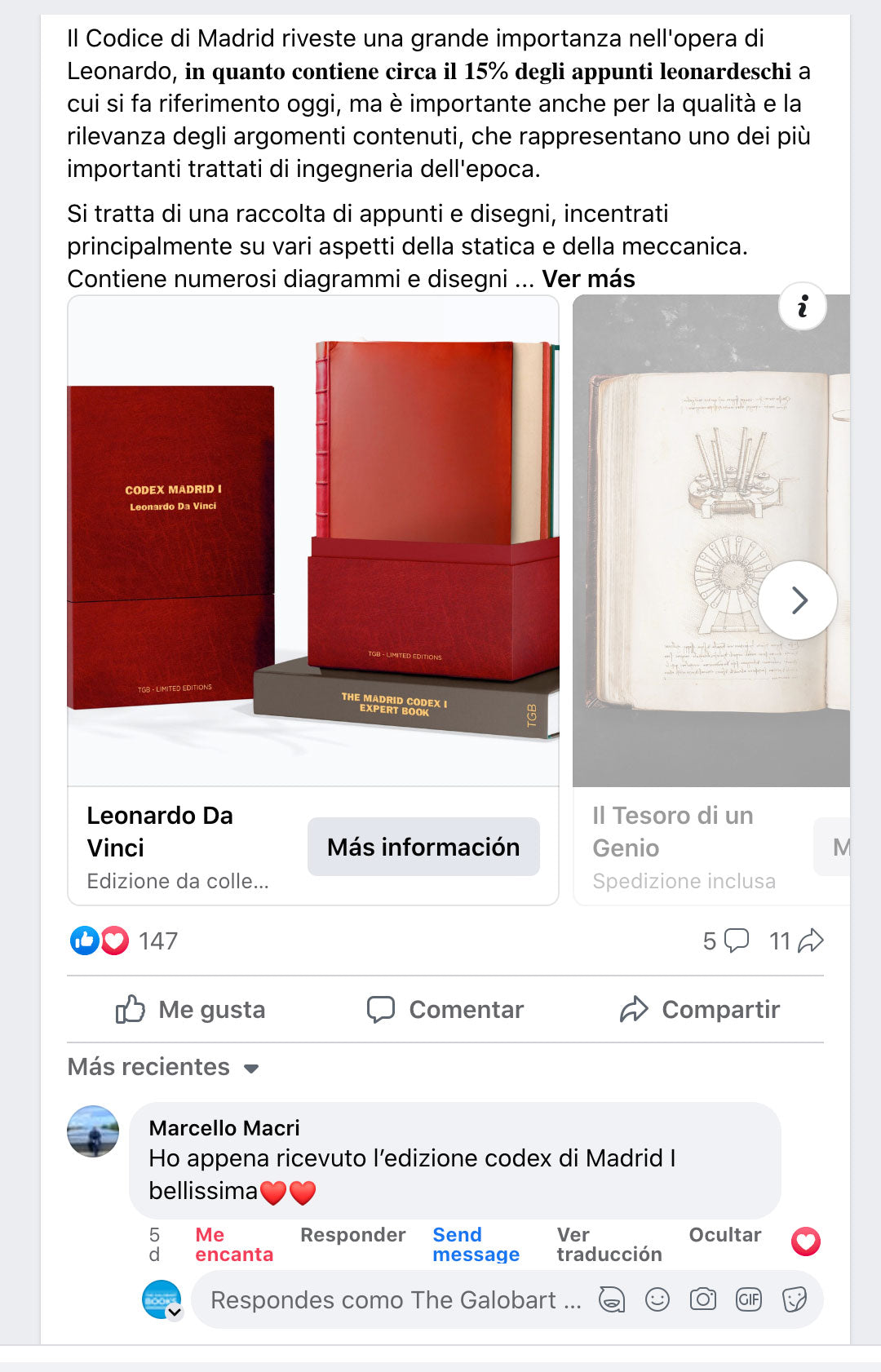The width and height of the screenshot is (881, 1372).
Task: Send message to Marcello Macri
Action: [x=475, y=1245]
